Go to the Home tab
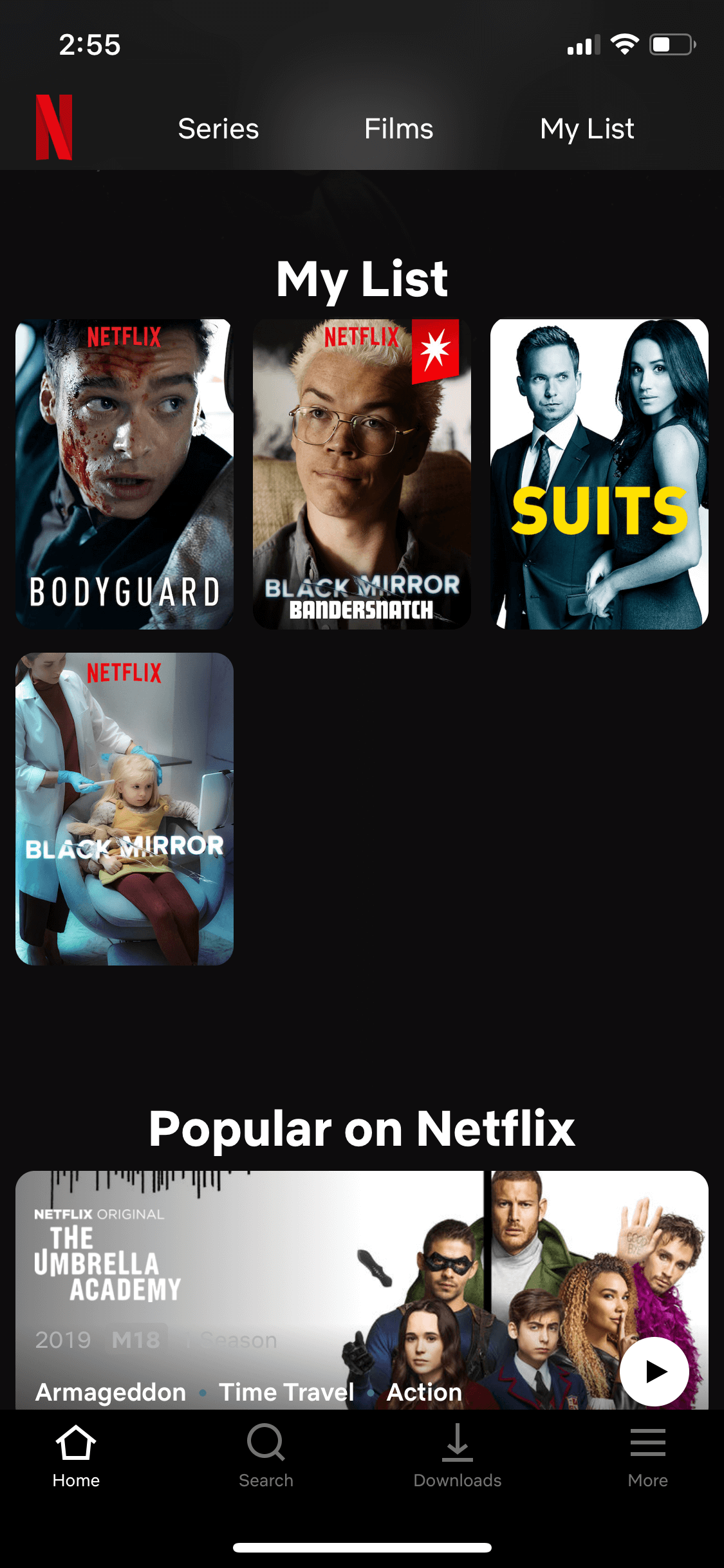This screenshot has height=1568, width=724. 76,1457
